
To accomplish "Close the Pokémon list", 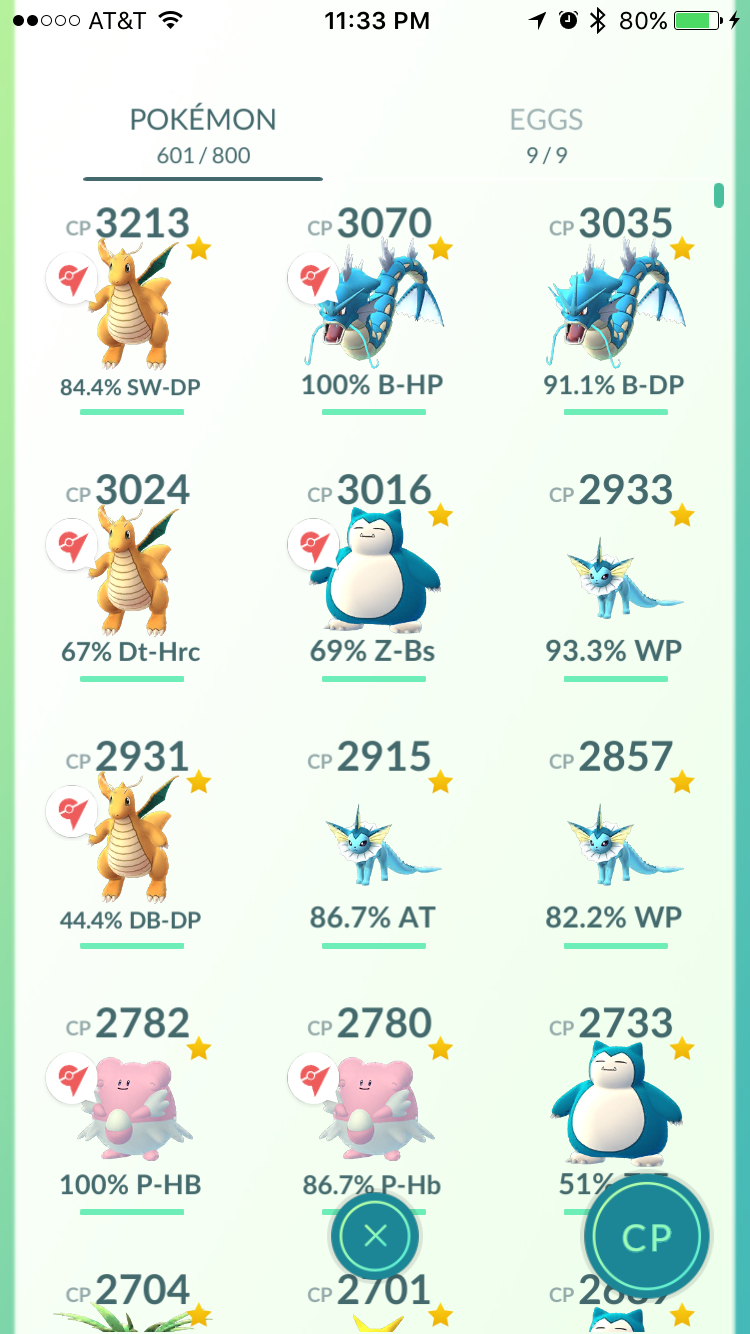I will pyautogui.click(x=375, y=1237).
